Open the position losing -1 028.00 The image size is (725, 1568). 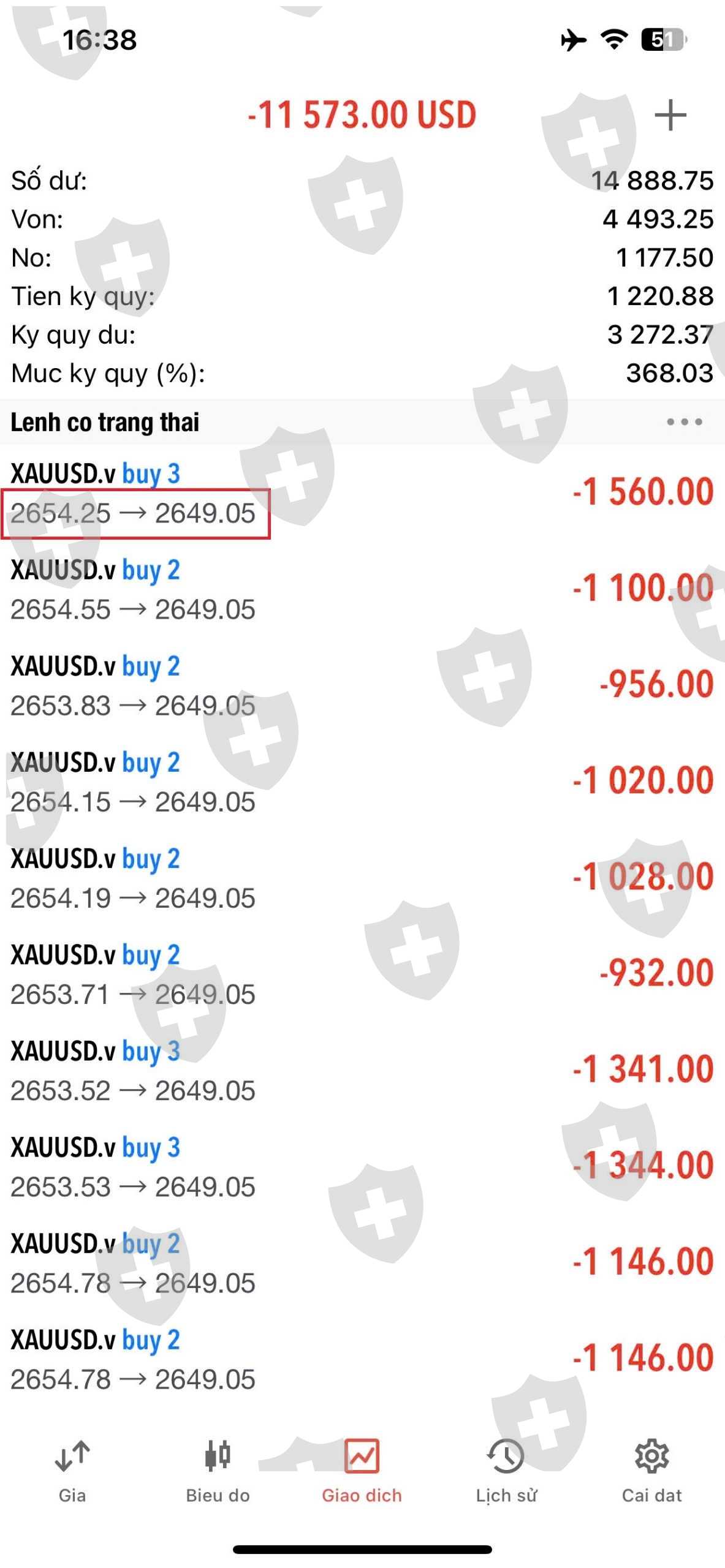coord(362,878)
